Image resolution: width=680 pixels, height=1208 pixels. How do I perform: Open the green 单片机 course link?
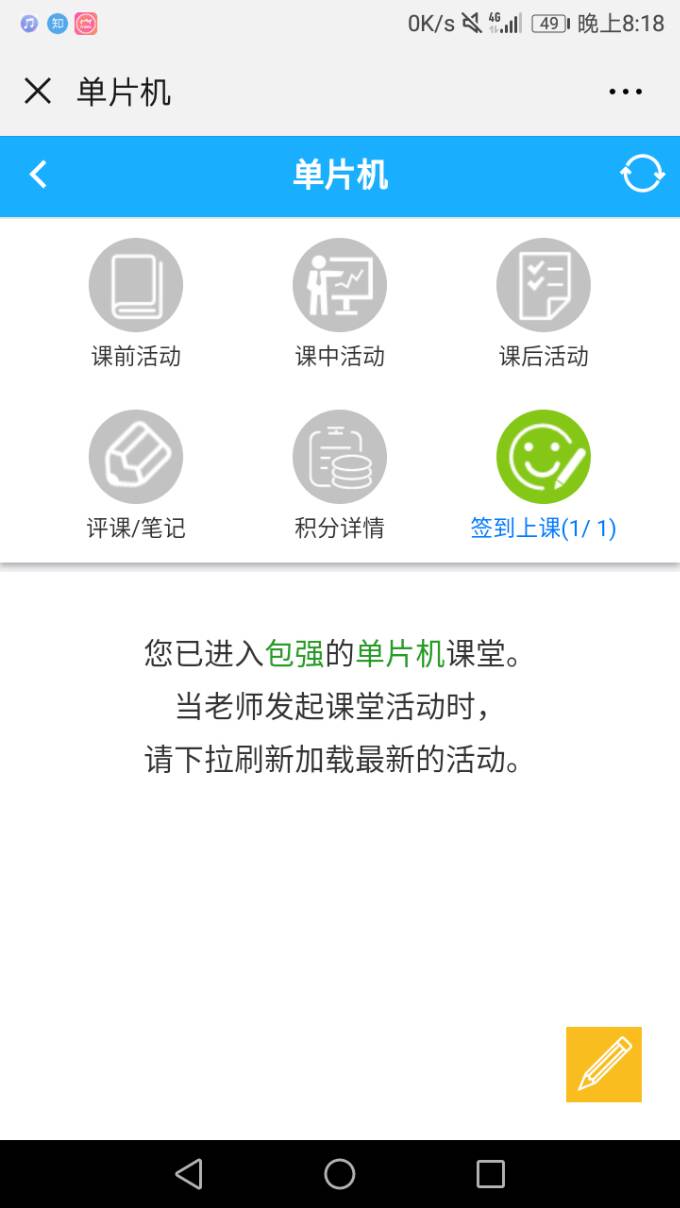400,654
